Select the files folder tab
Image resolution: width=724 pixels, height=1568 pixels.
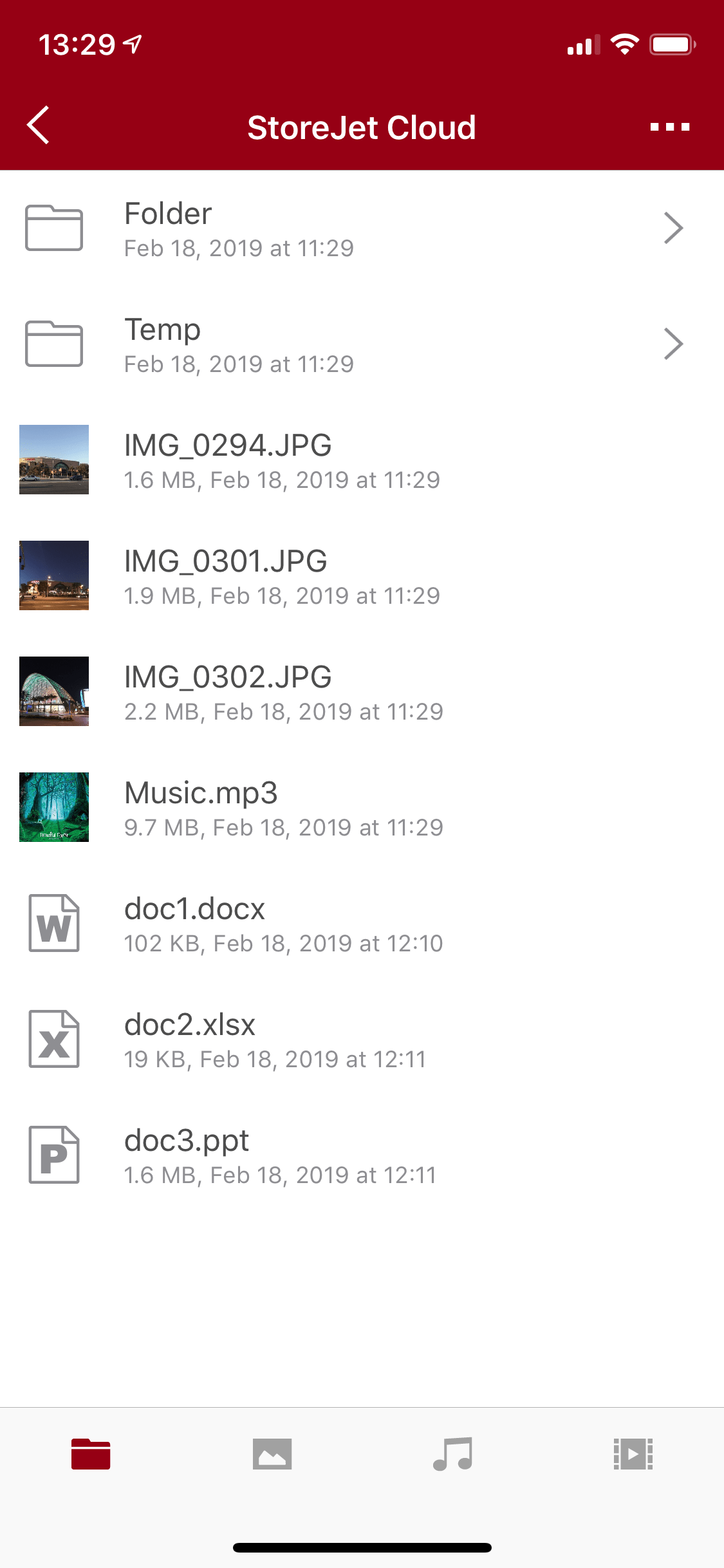91,1454
